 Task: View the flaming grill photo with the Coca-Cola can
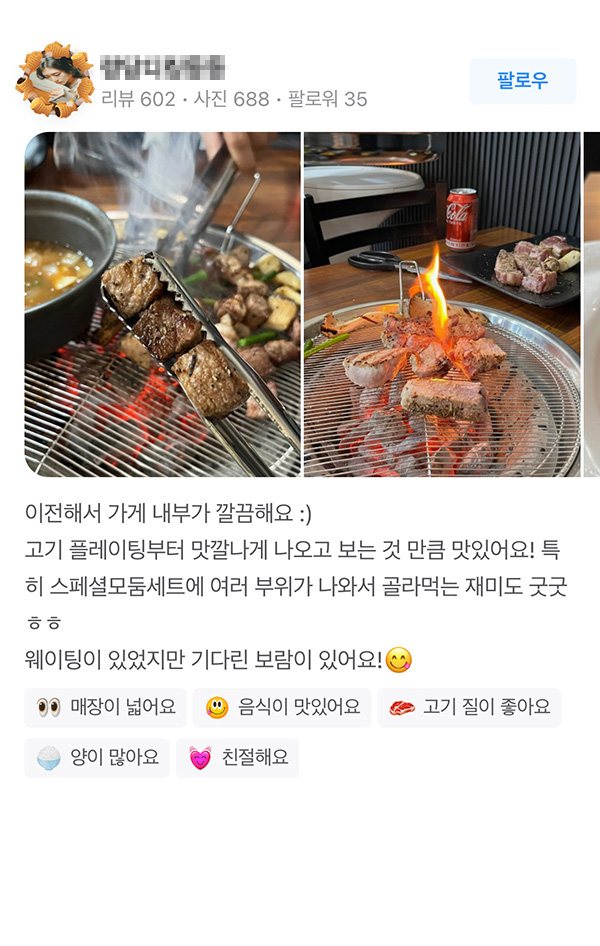click(441, 304)
